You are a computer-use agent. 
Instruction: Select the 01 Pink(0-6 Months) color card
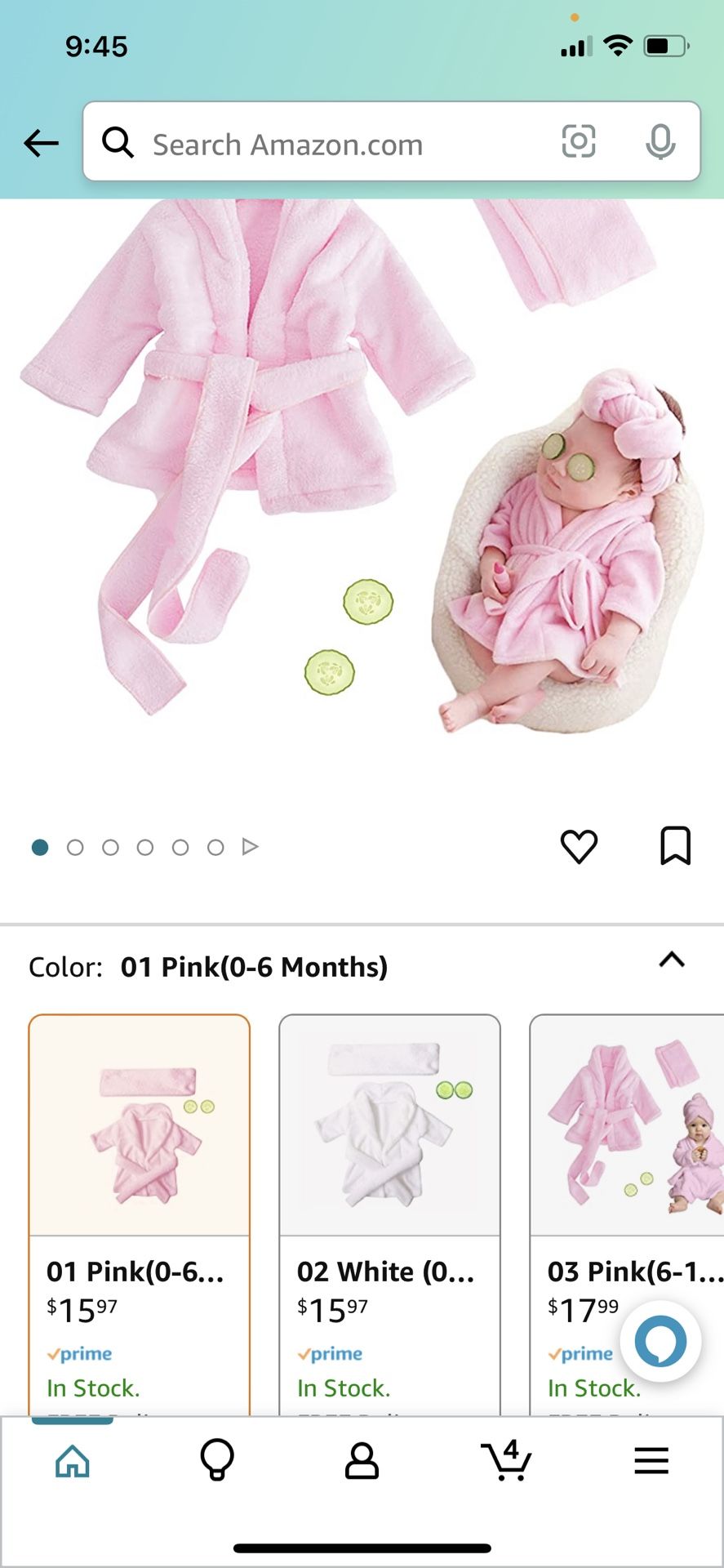[140, 1215]
